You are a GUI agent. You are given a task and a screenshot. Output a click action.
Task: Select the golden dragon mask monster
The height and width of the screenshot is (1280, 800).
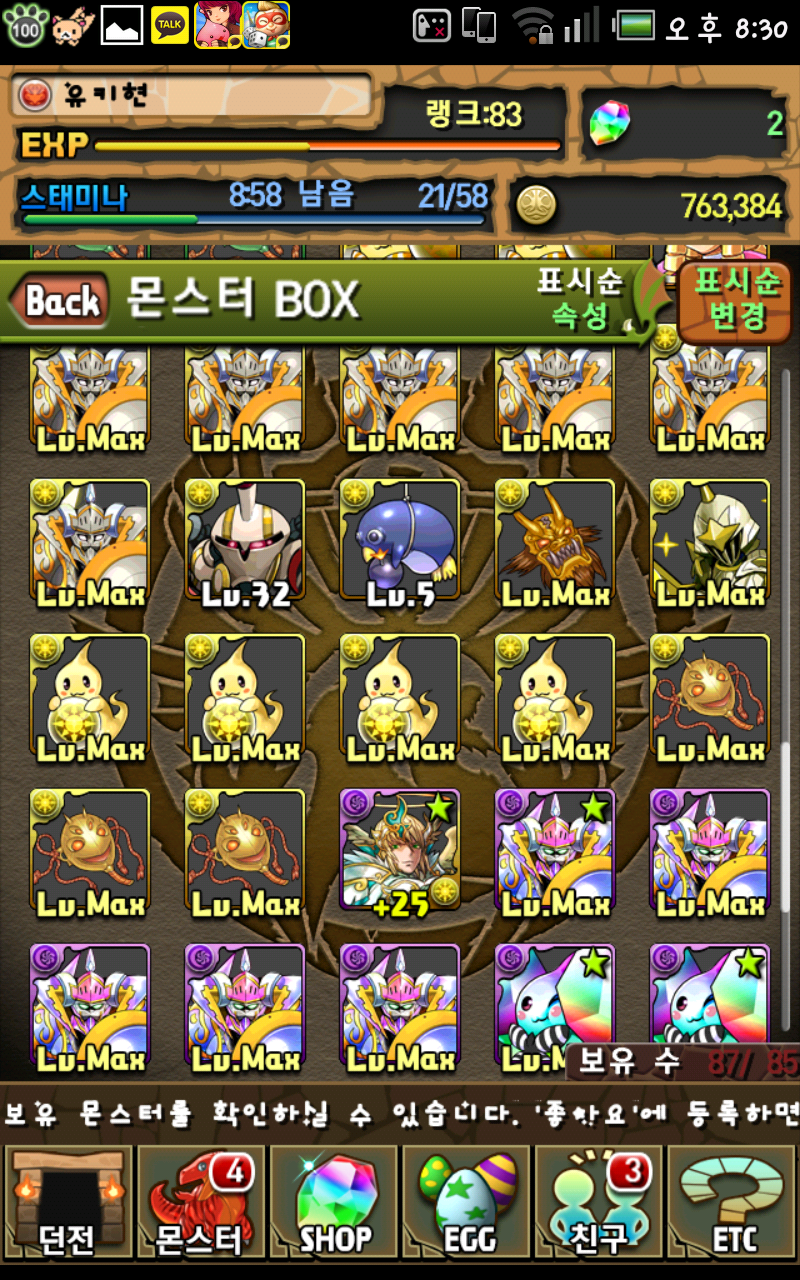click(555, 543)
